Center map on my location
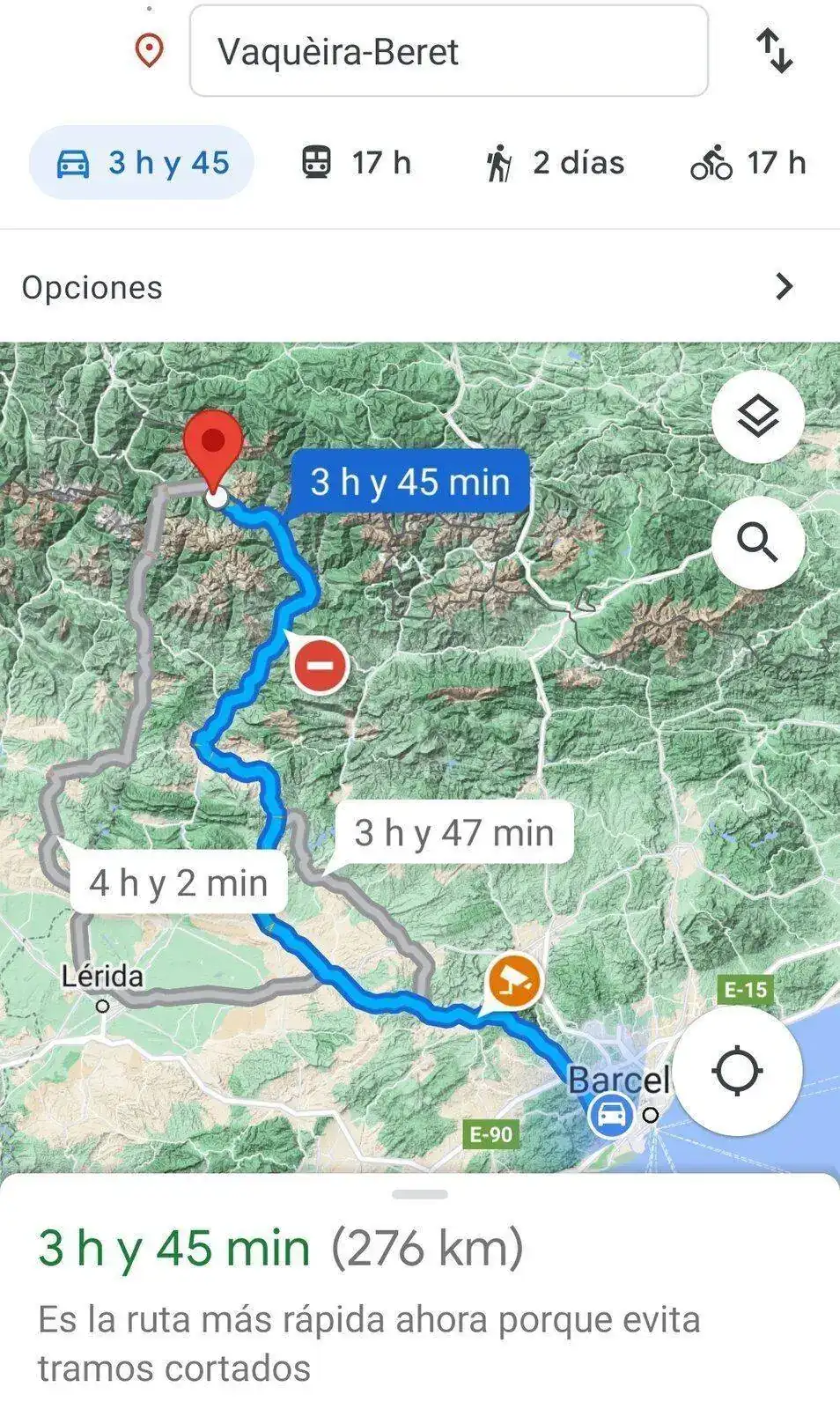 (x=737, y=1071)
